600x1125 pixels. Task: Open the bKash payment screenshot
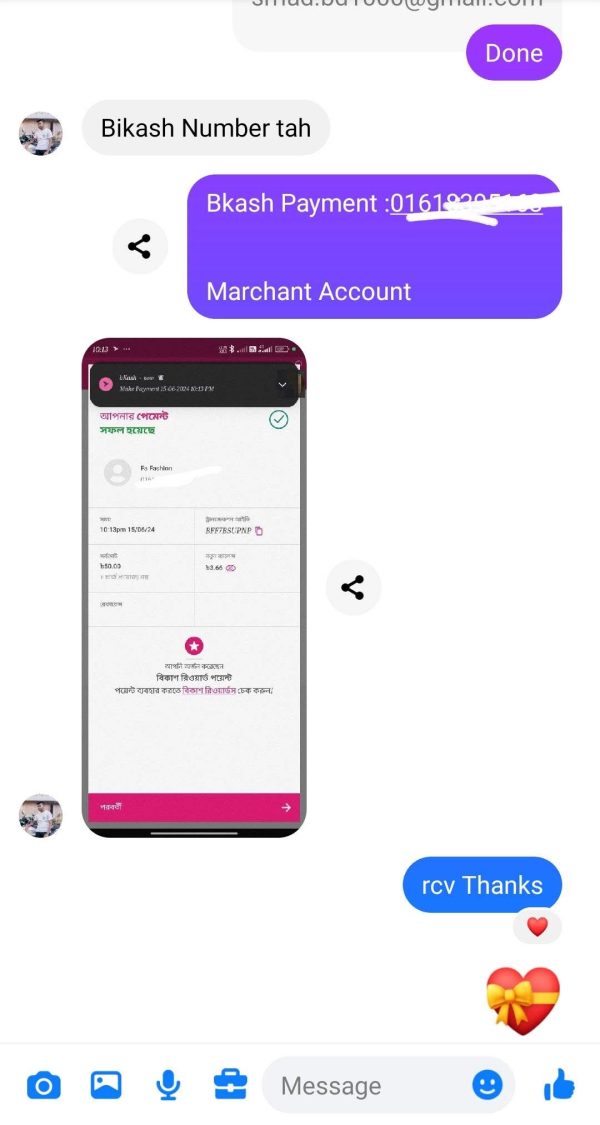click(x=194, y=587)
